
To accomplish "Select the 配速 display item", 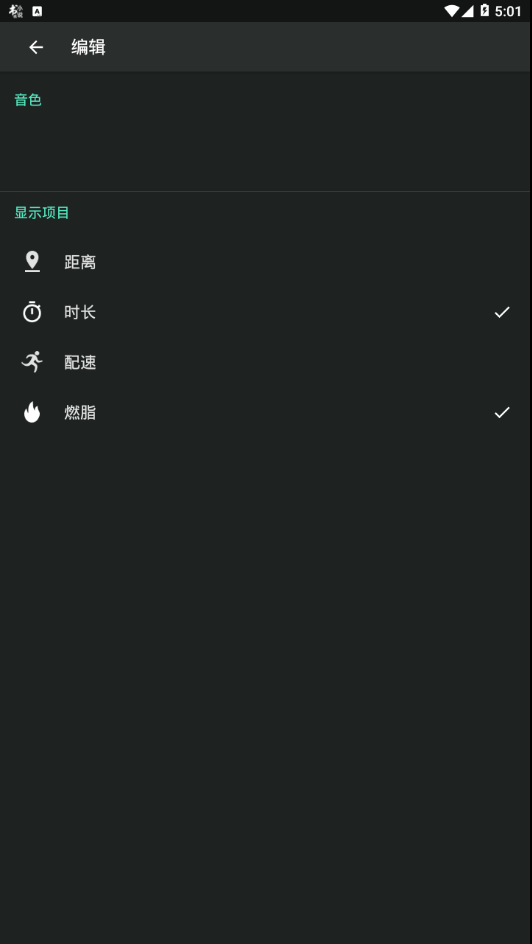I will (266, 362).
